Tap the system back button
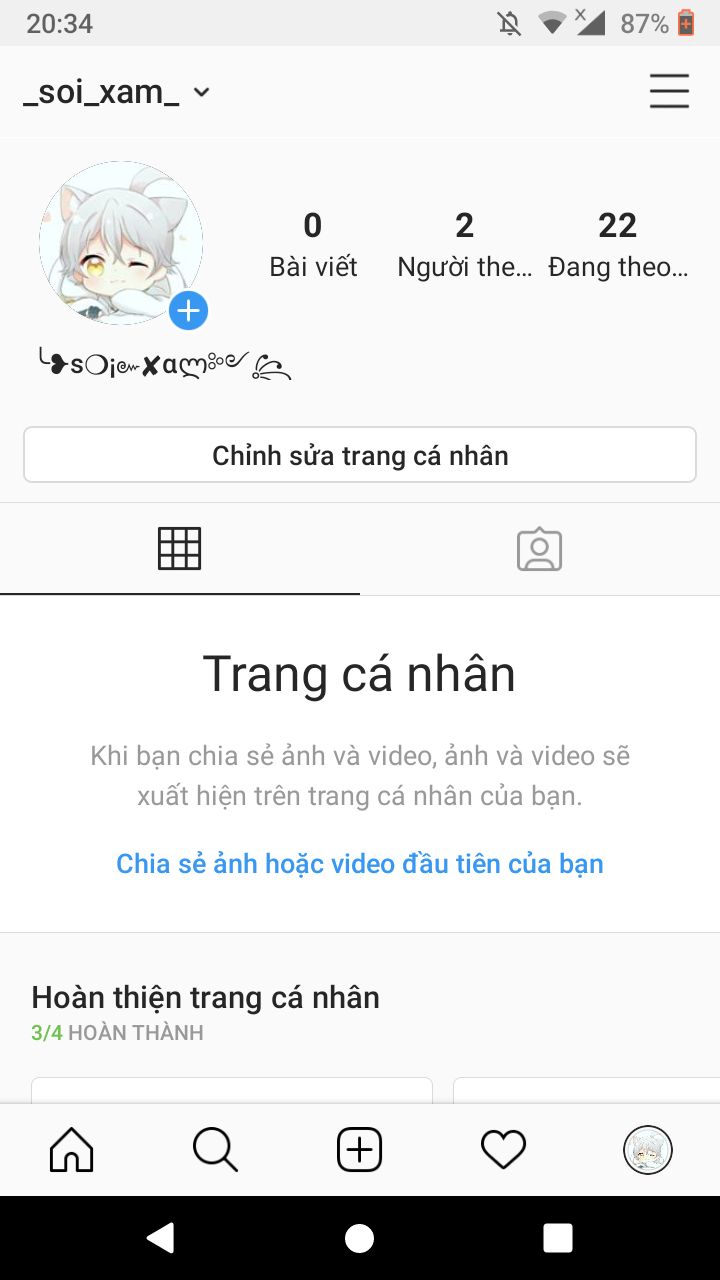 (x=160, y=1238)
